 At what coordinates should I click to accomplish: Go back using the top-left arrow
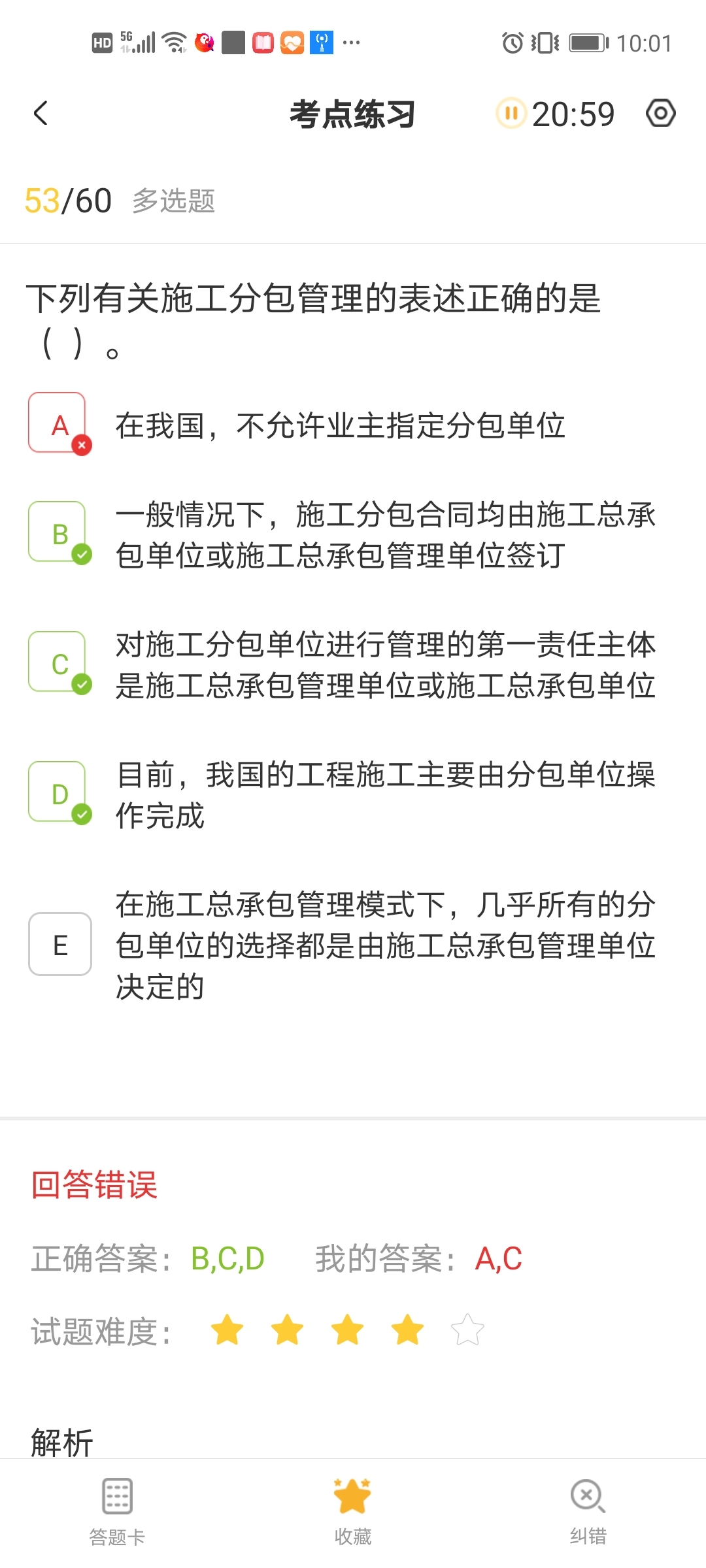click(41, 113)
